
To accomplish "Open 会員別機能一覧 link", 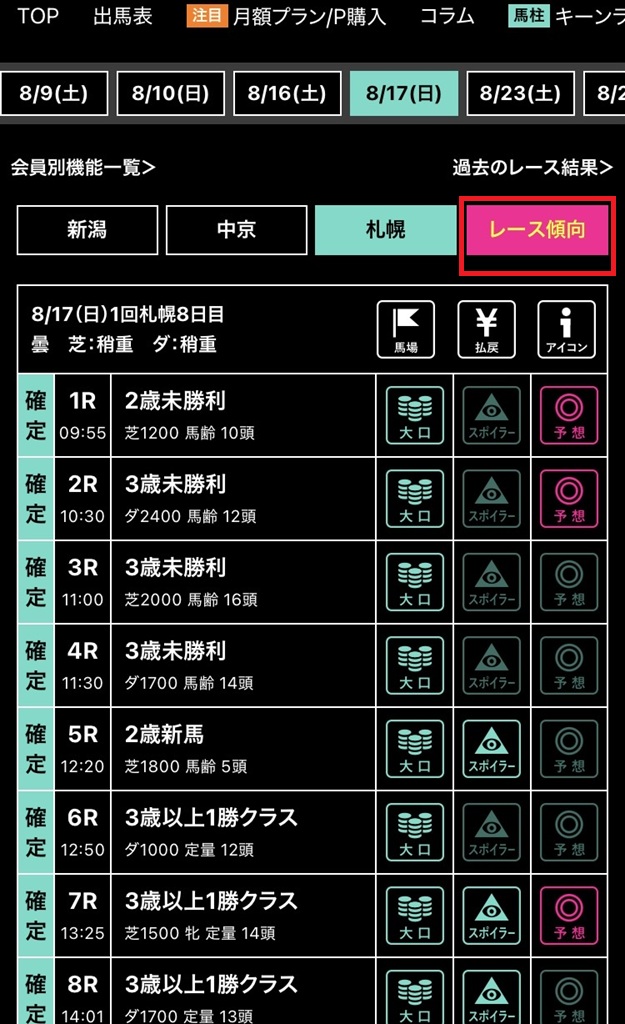I will tap(83, 167).
